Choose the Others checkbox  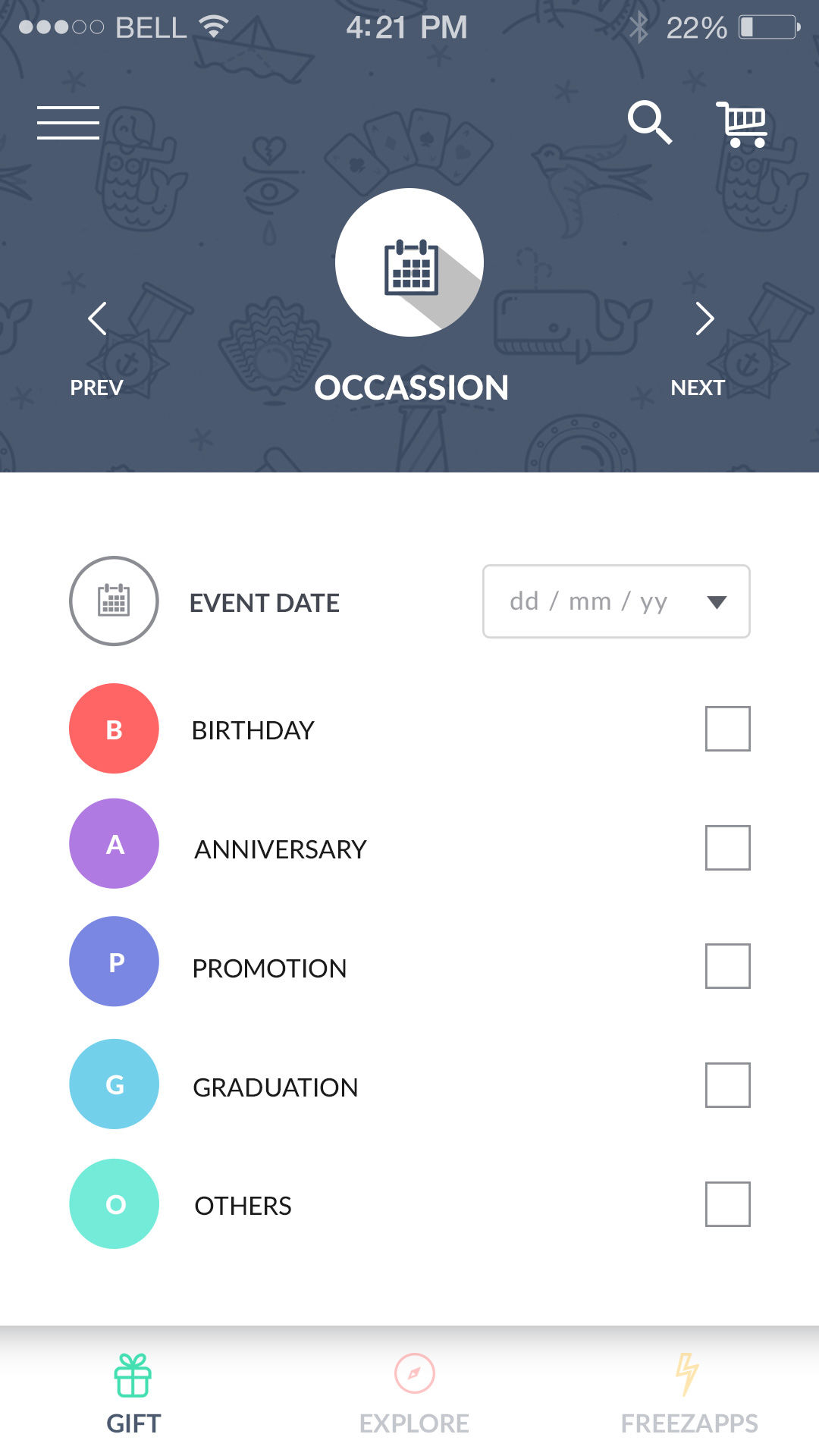pyautogui.click(x=727, y=1204)
